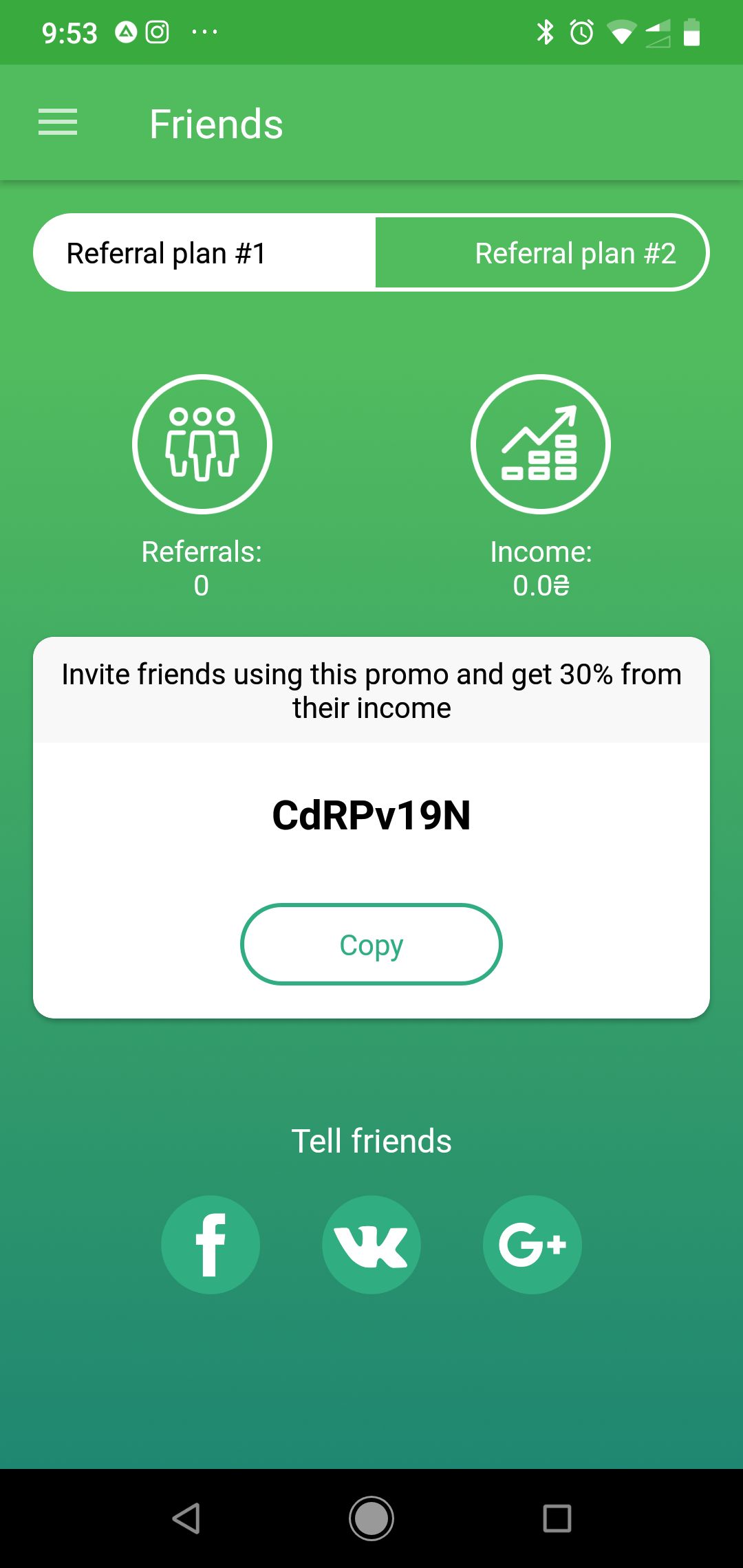The height and width of the screenshot is (1568, 743).
Task: Select Referral plan #1 tab
Action: point(204,253)
